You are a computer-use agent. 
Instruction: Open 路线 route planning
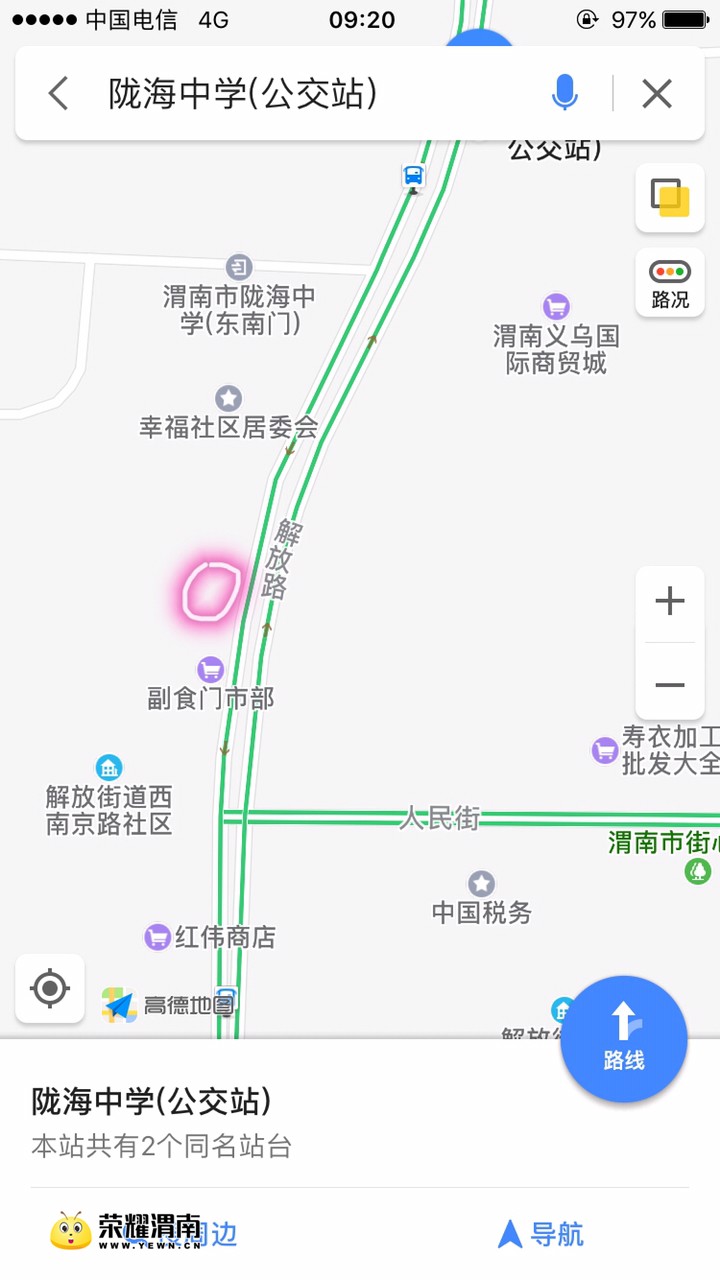[x=624, y=1039]
